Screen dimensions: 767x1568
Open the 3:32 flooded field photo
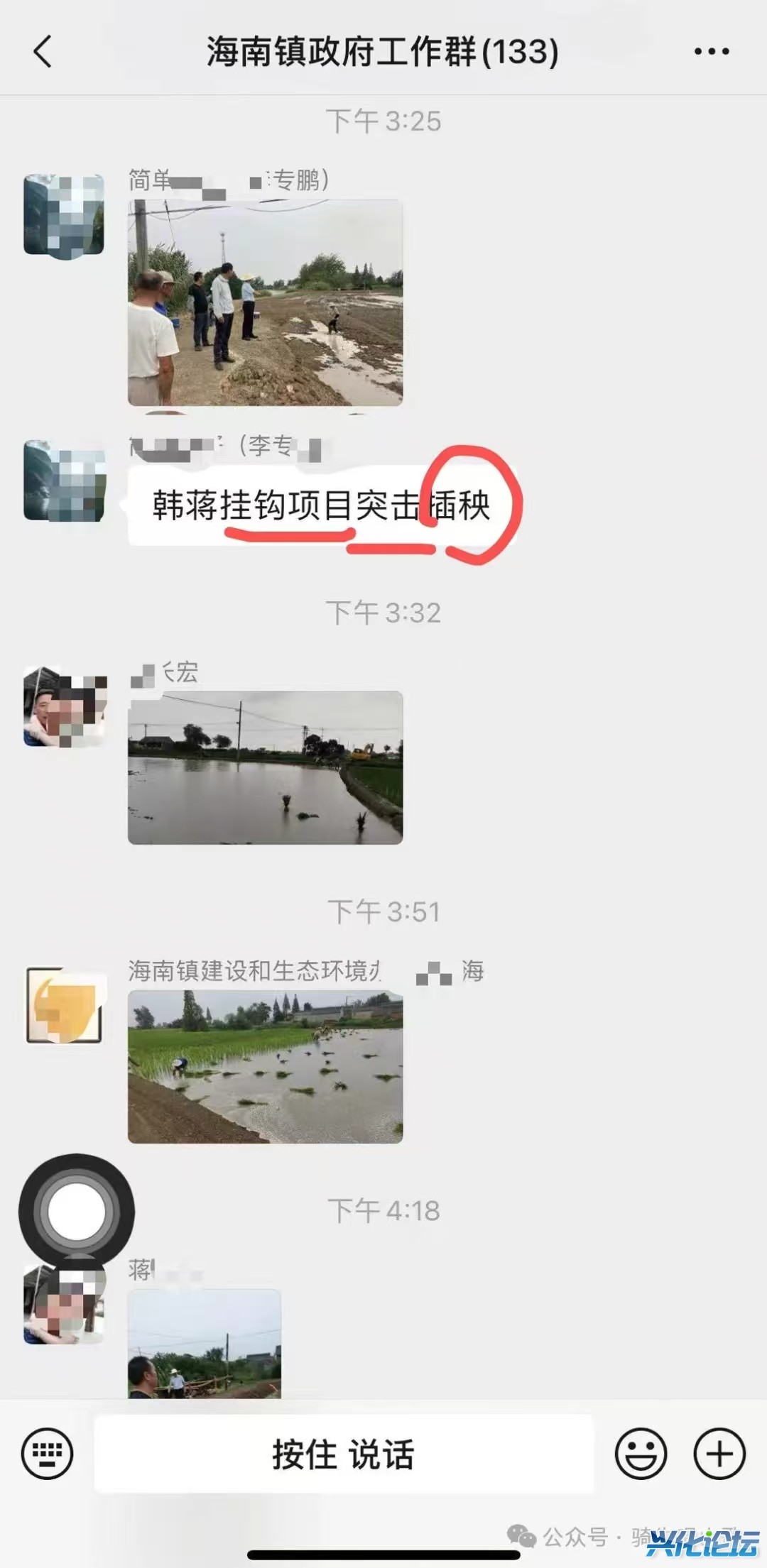[x=265, y=767]
